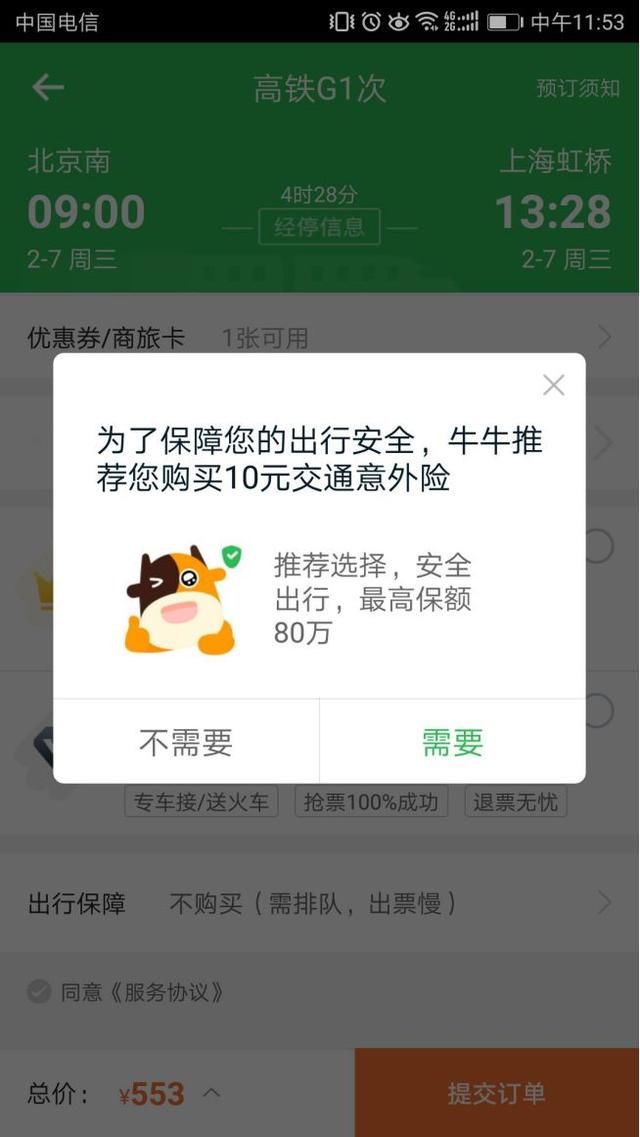
Task: Open the 优惠券/商旅卡 row
Action: (319, 338)
